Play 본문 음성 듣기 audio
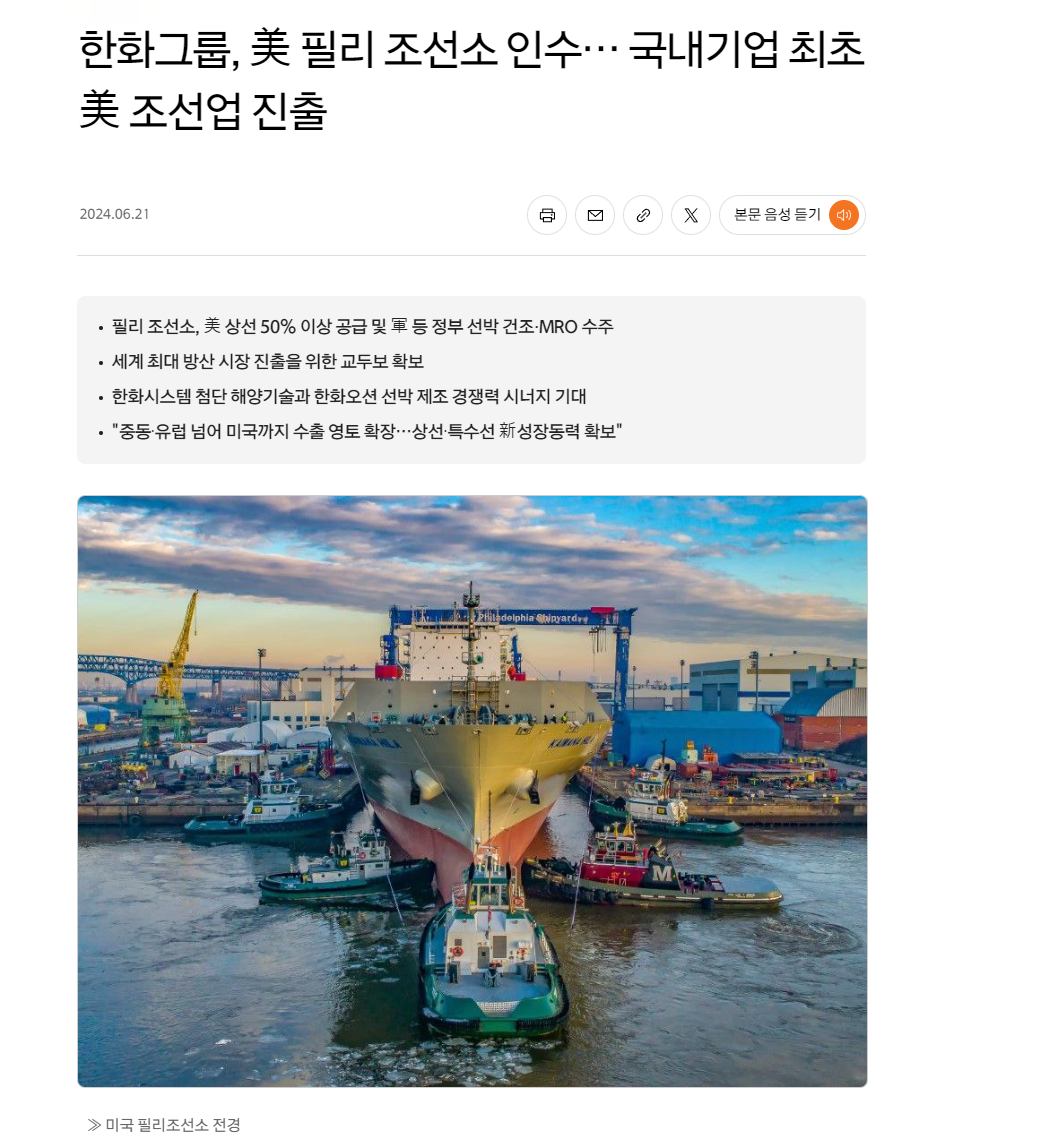1044x1142 pixels. [843, 215]
